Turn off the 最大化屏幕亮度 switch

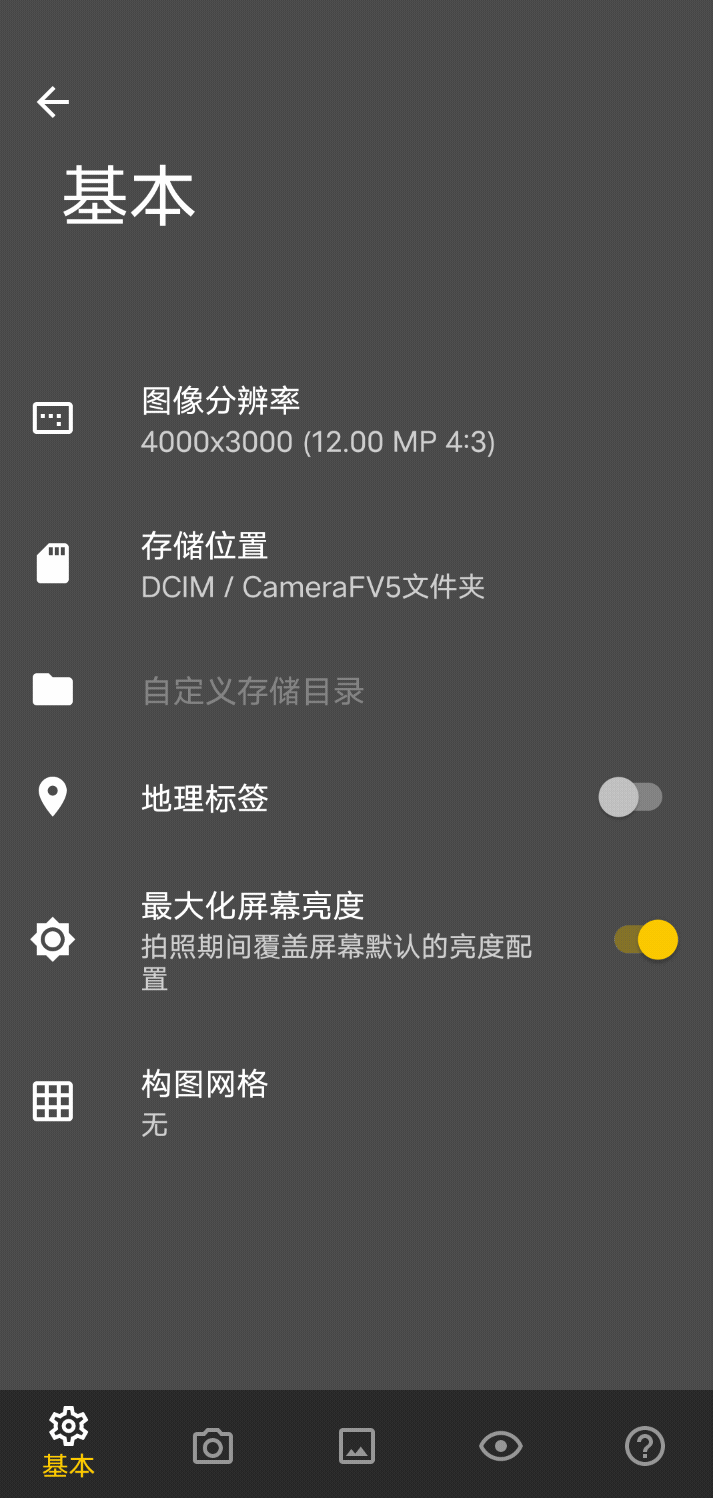click(x=646, y=939)
